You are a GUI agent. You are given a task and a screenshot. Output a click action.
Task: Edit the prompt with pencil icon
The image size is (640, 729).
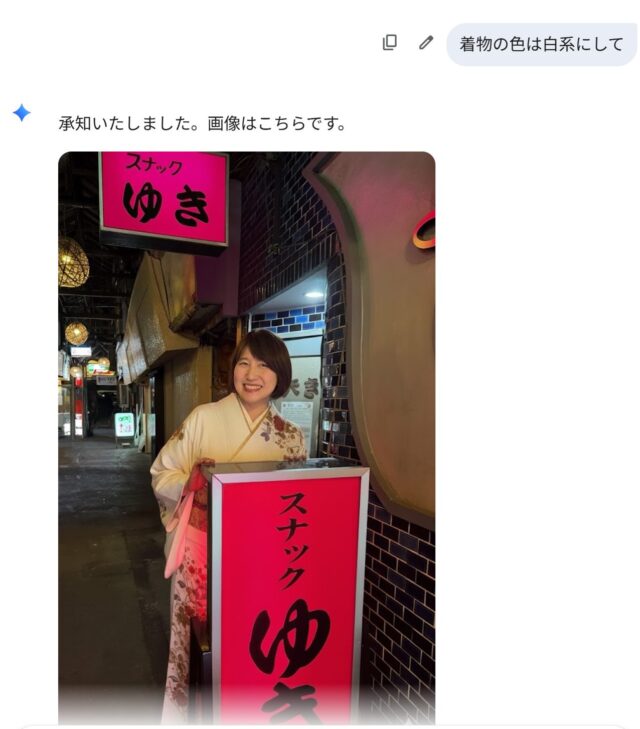(x=426, y=43)
